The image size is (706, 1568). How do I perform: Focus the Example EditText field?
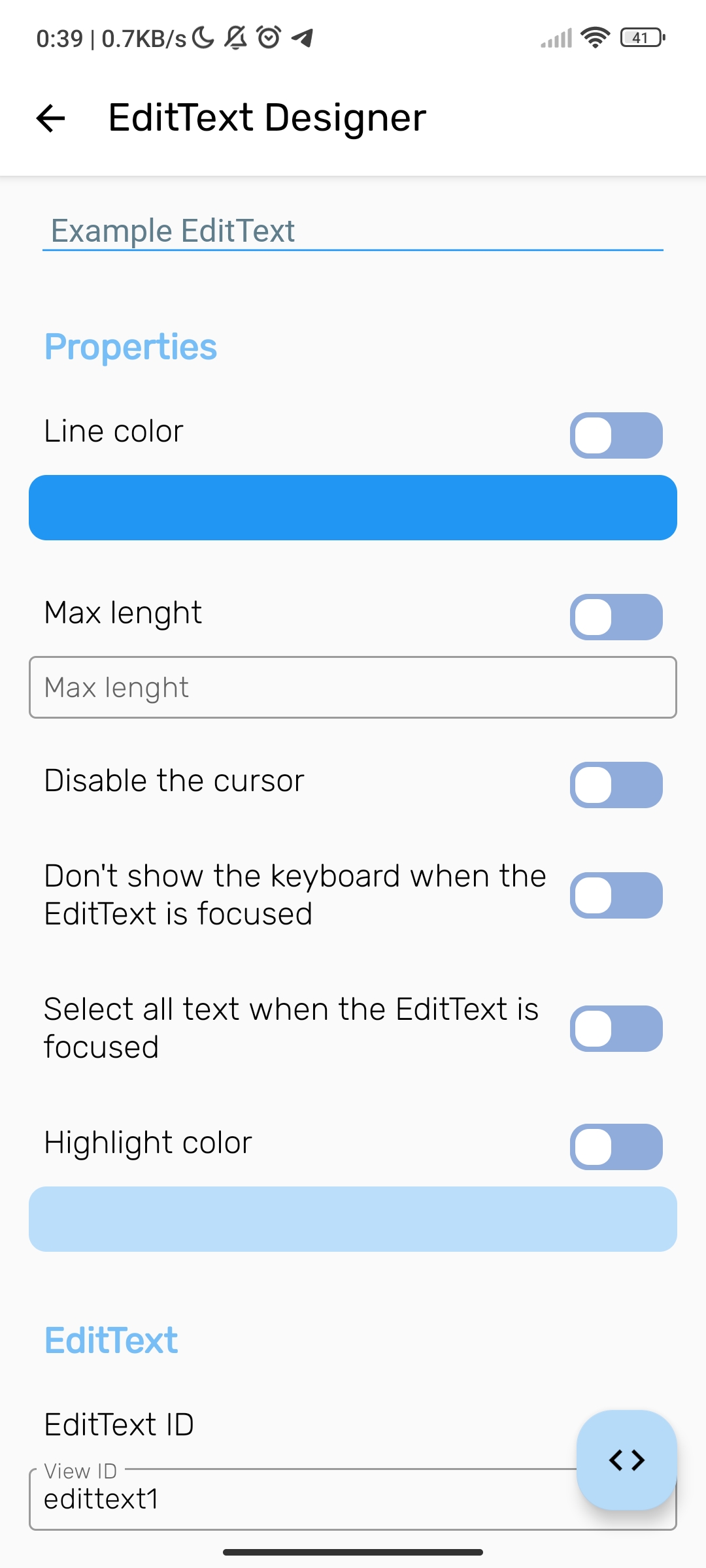[x=353, y=231]
